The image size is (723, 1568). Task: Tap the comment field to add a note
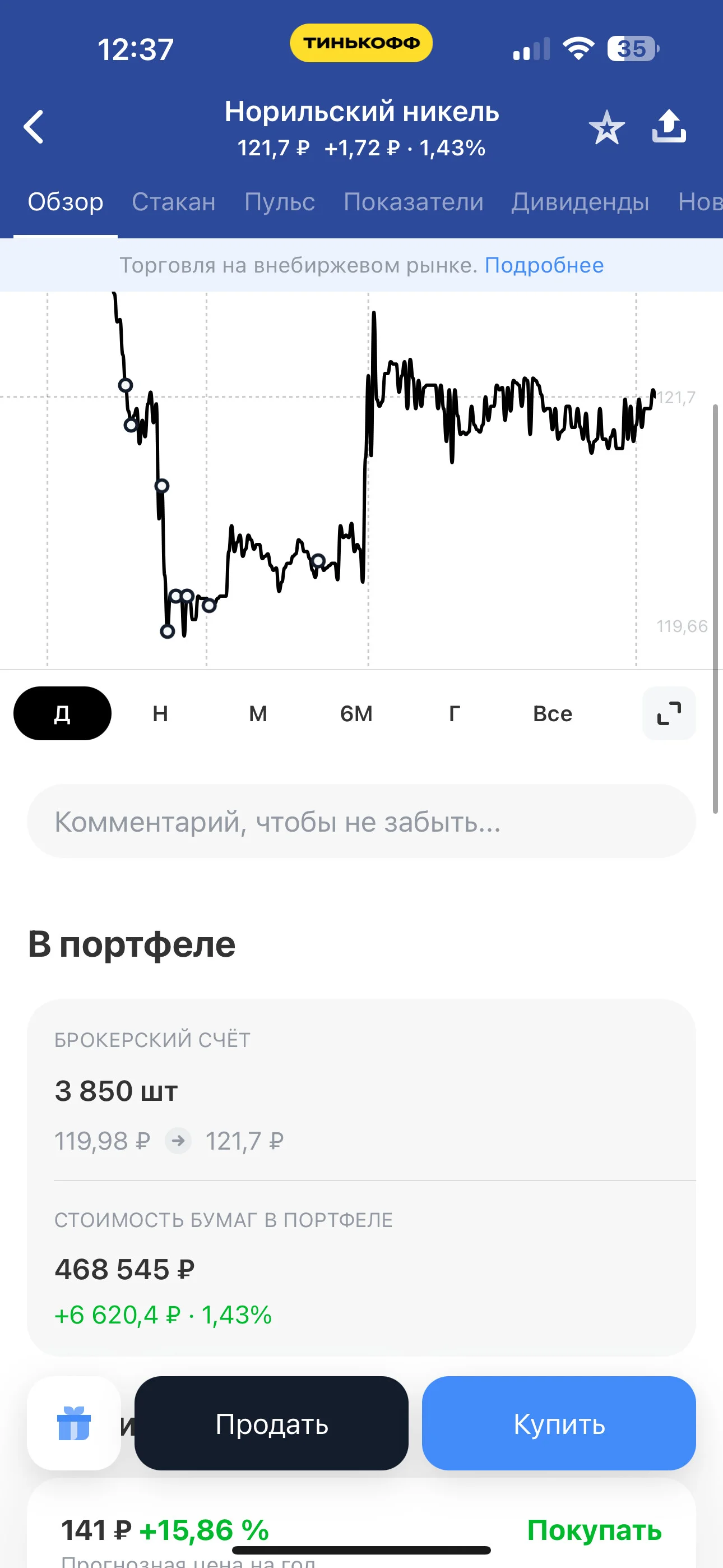click(361, 821)
